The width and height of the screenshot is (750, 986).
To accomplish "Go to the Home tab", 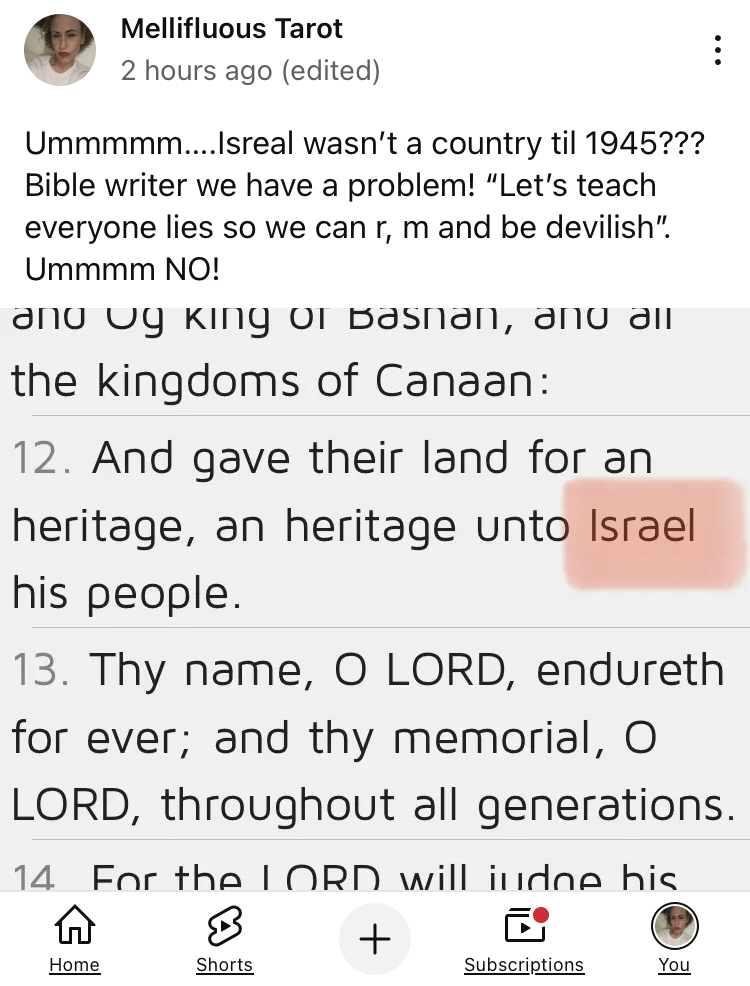I will click(x=75, y=938).
